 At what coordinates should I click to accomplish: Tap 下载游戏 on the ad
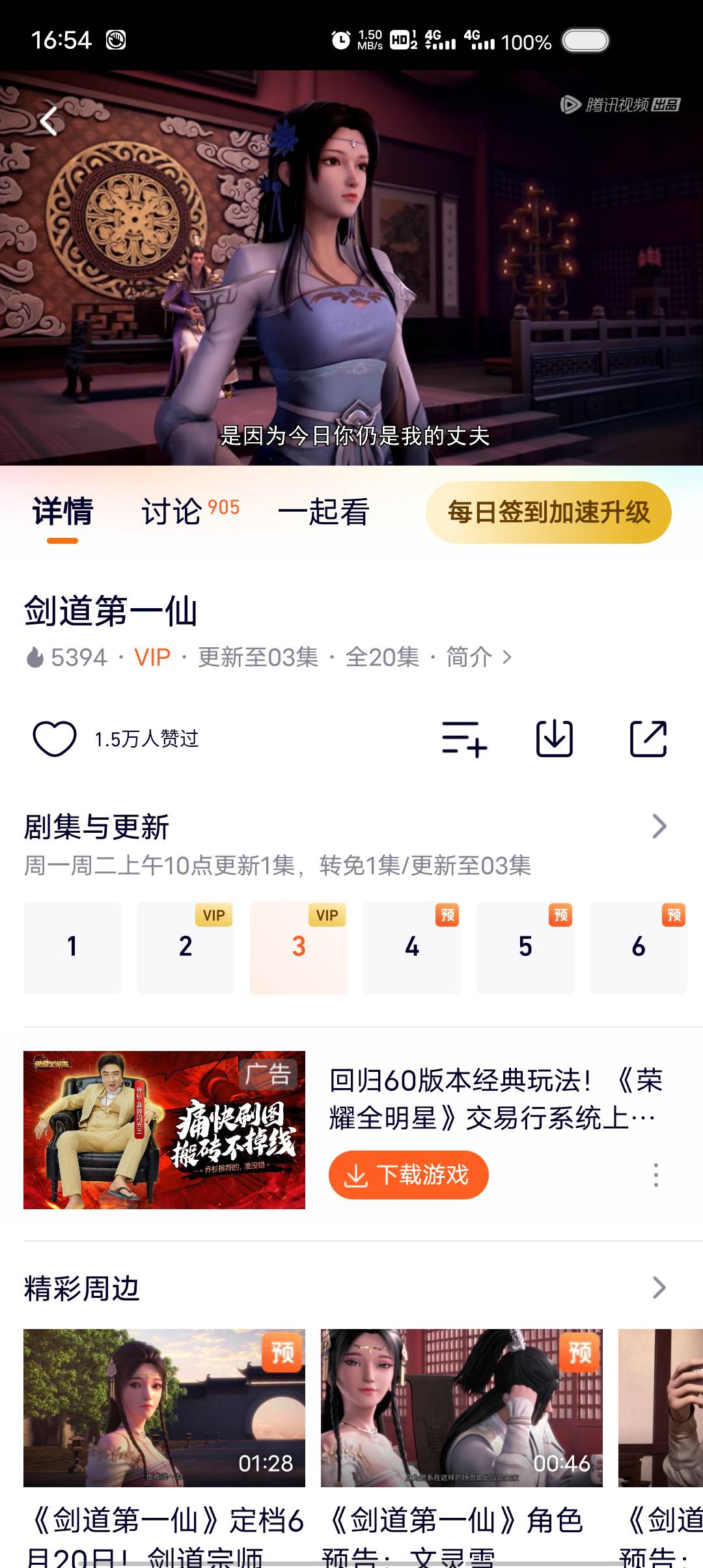tap(408, 1175)
